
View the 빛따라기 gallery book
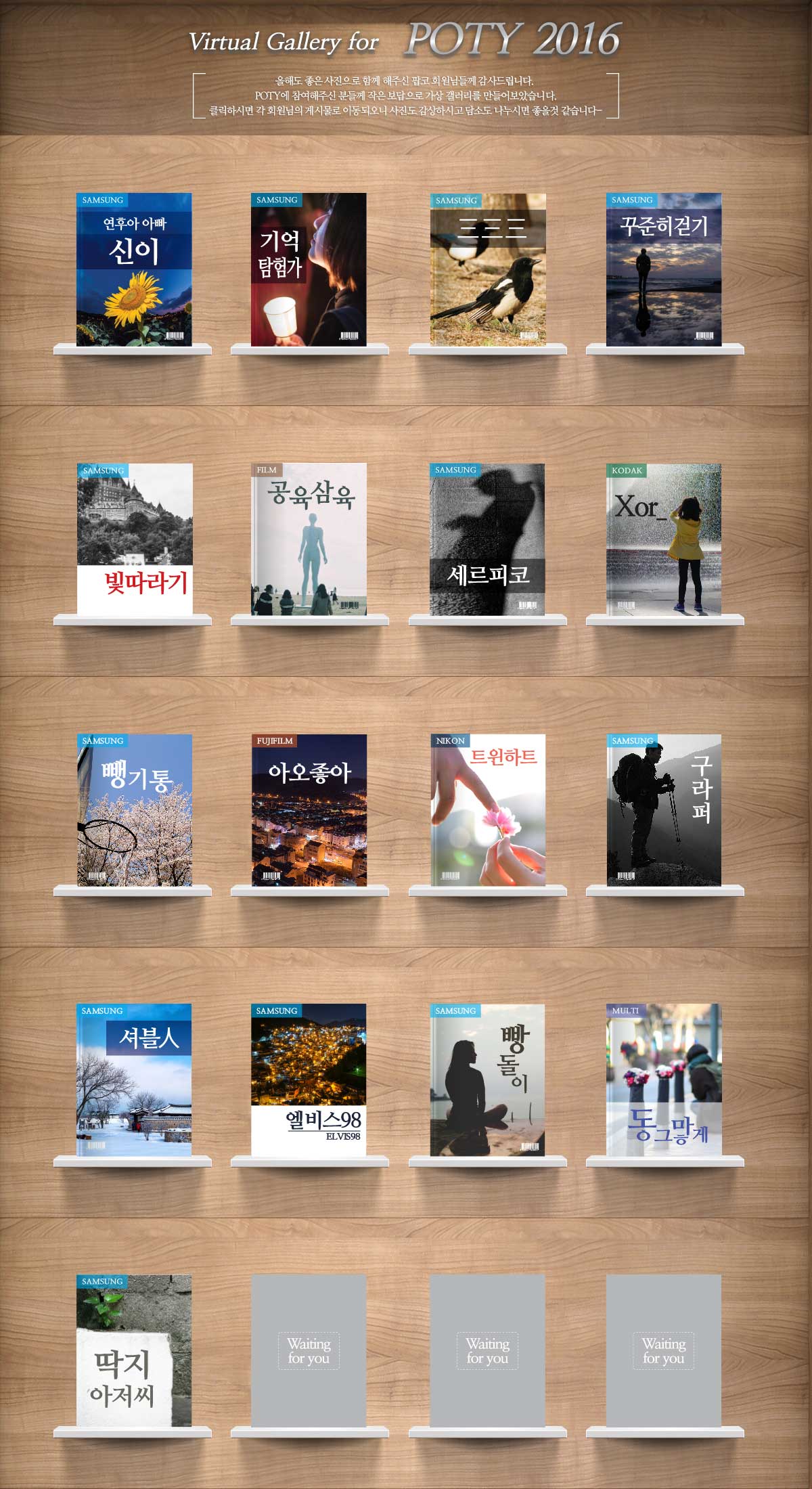(134, 539)
